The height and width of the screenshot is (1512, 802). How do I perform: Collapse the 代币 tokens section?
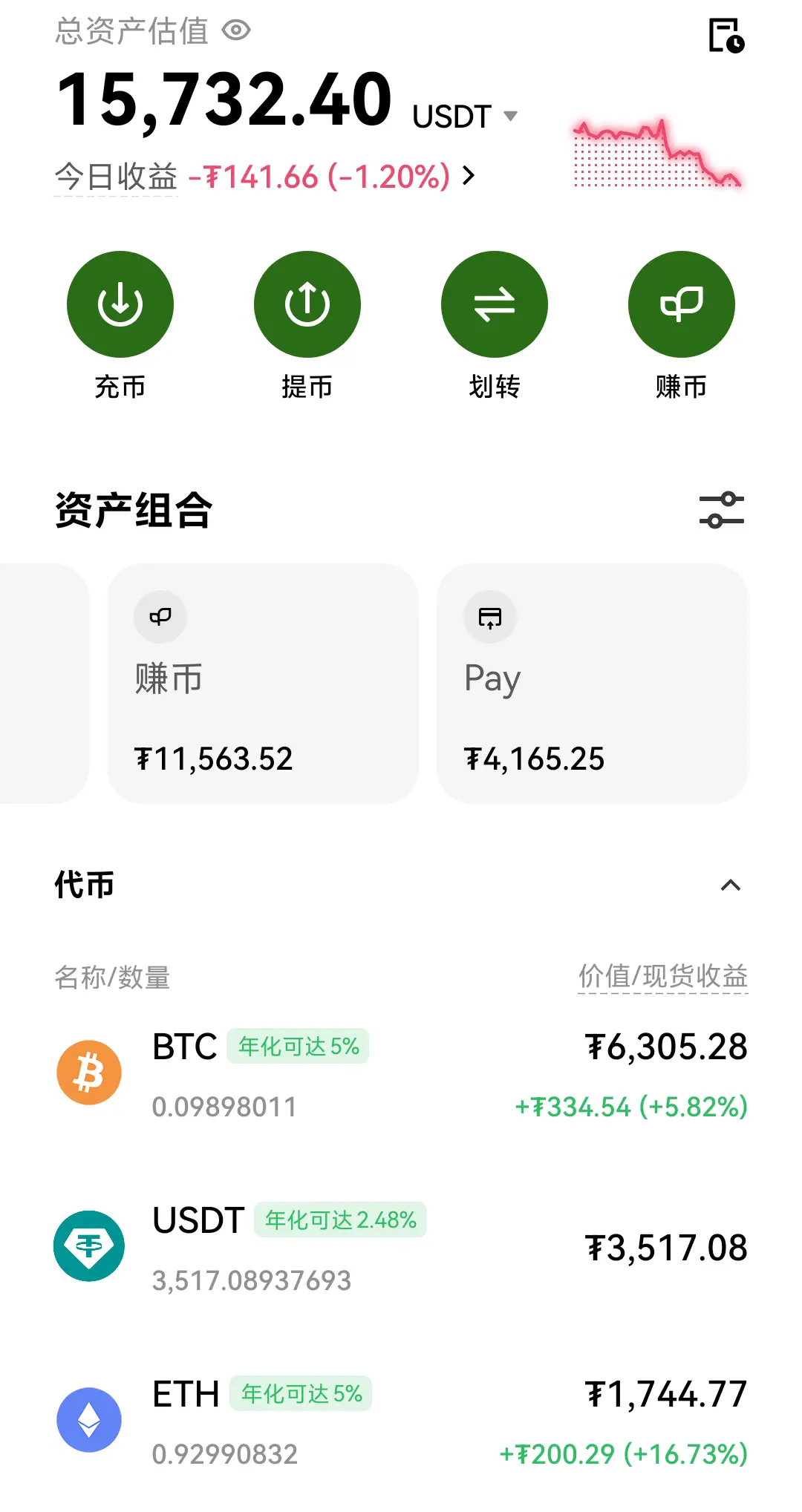(731, 885)
